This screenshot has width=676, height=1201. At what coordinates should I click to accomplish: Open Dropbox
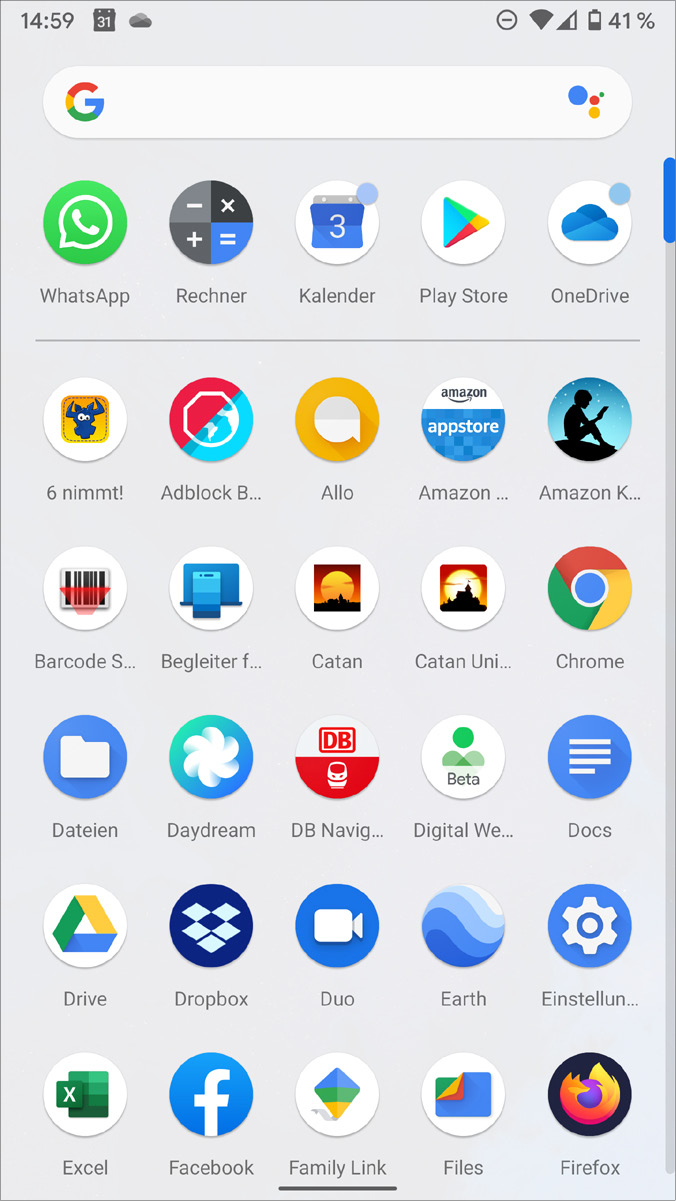pos(211,926)
